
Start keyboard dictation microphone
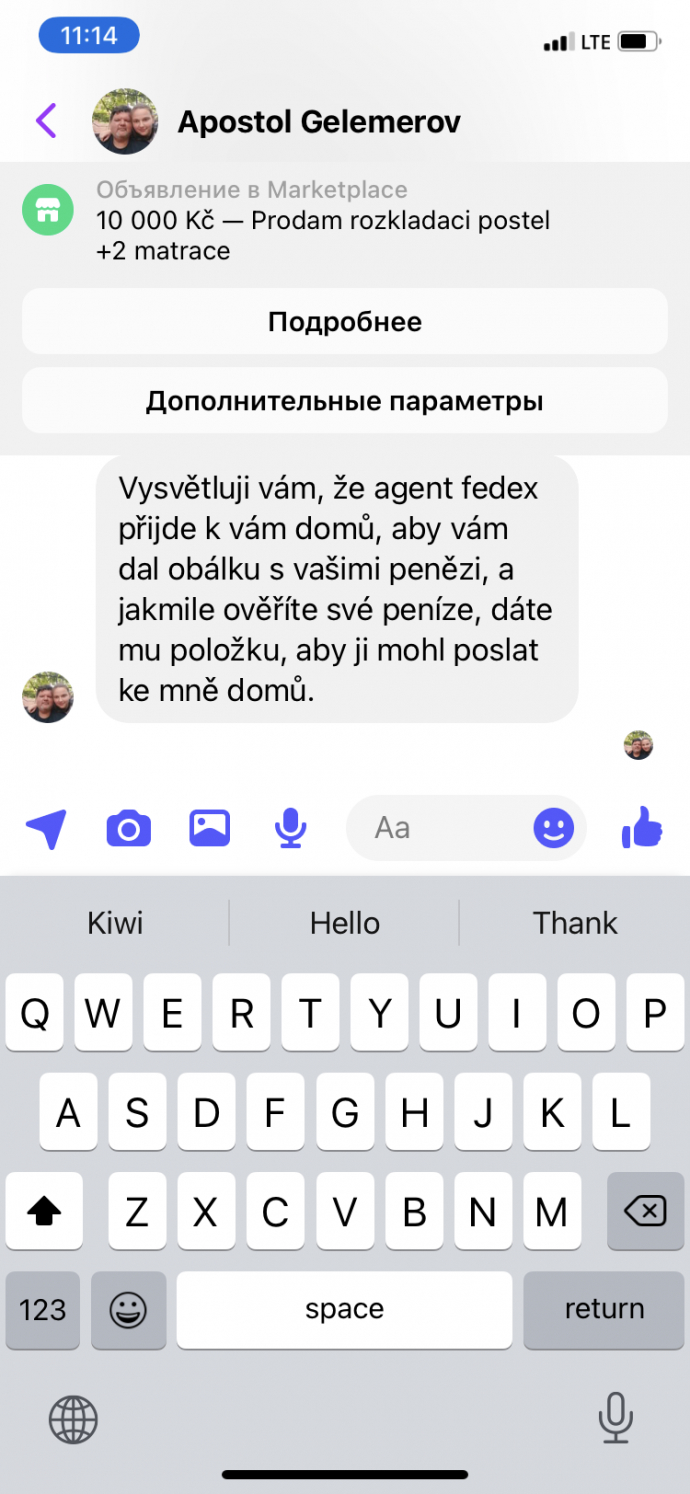tap(615, 1418)
